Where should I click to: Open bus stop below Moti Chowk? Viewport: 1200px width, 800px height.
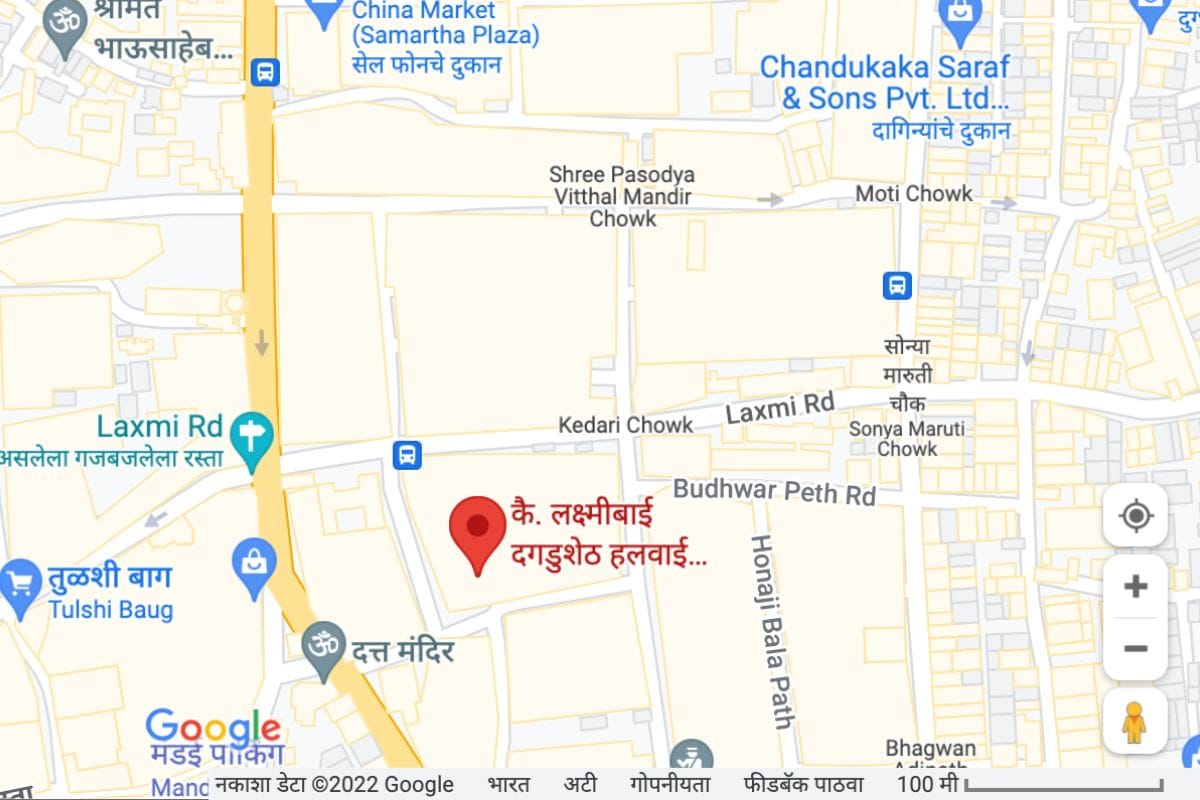(x=897, y=285)
